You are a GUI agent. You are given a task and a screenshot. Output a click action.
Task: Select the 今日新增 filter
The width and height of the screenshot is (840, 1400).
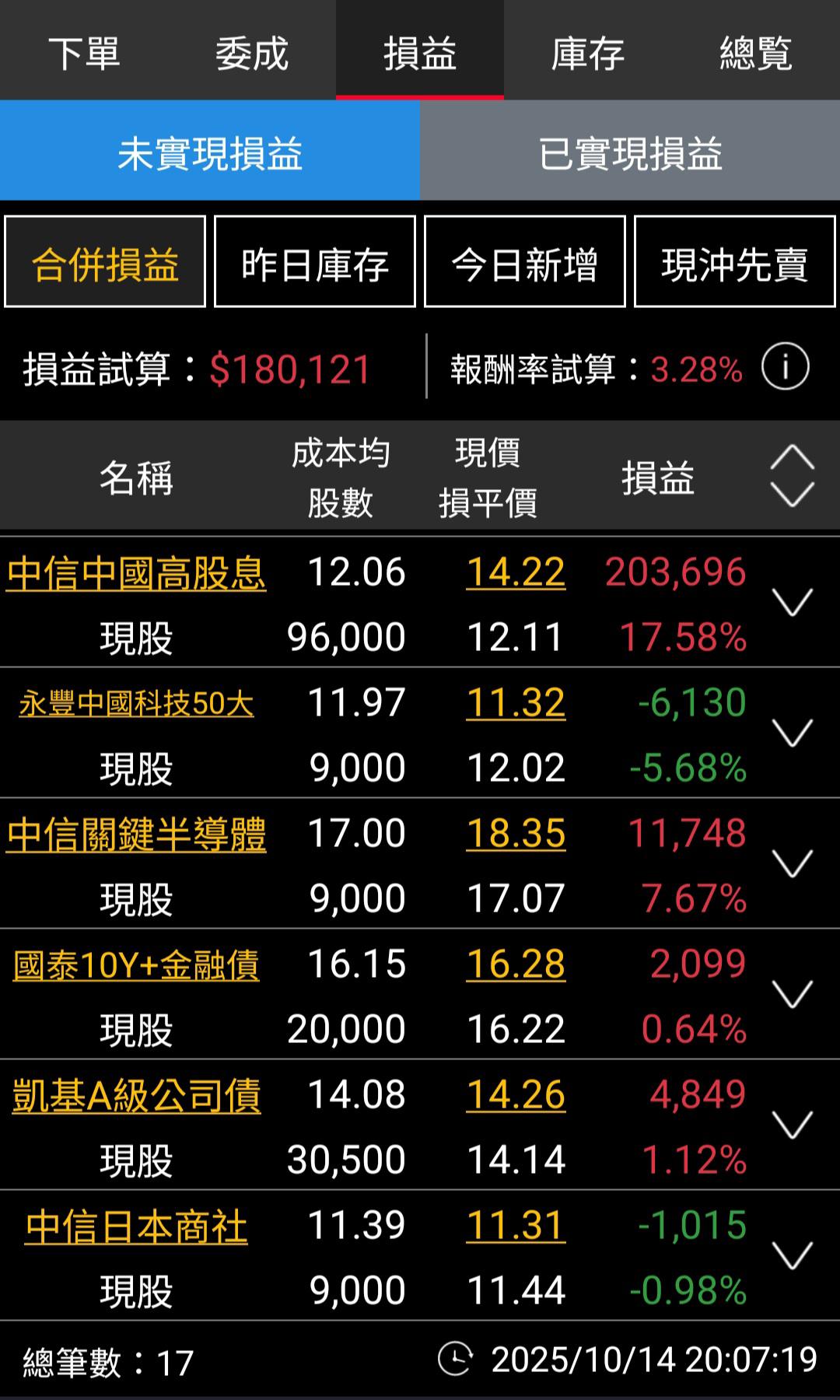click(524, 264)
